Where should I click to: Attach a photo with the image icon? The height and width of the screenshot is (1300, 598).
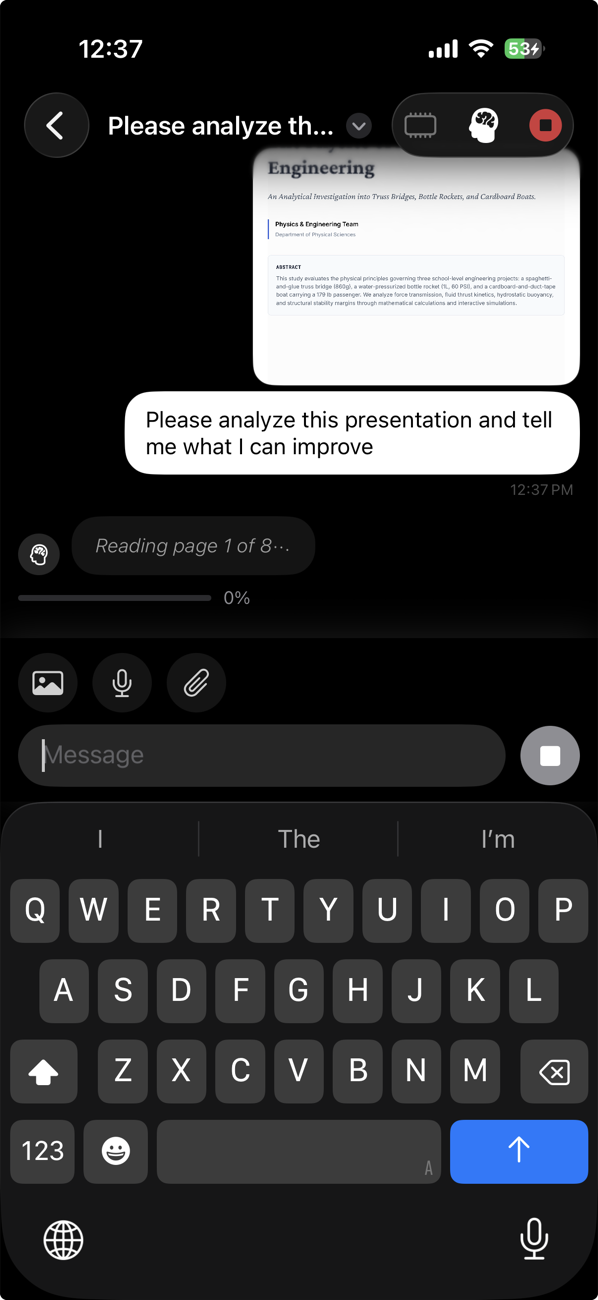[48, 683]
